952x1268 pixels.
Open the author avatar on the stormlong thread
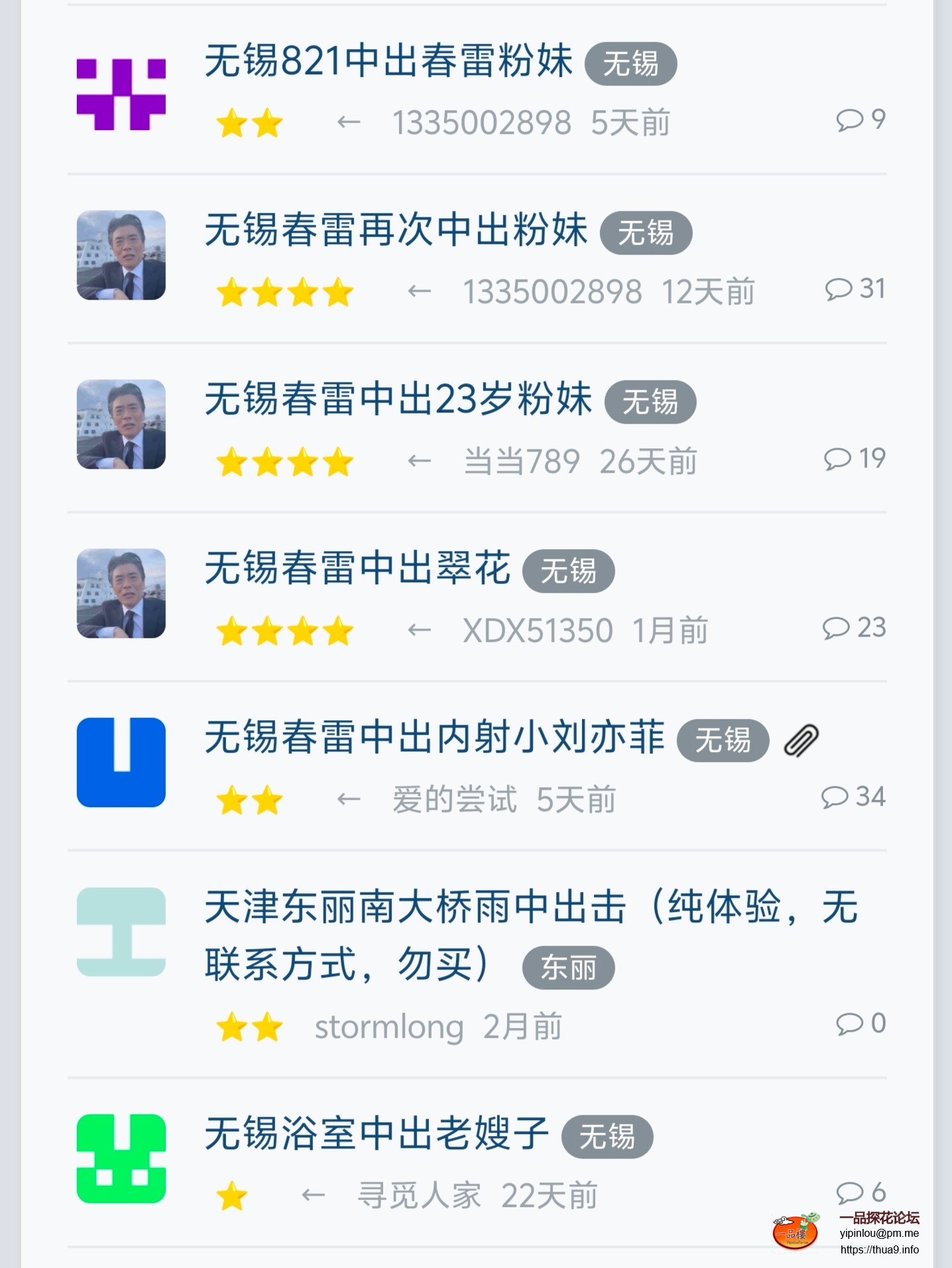[121, 931]
